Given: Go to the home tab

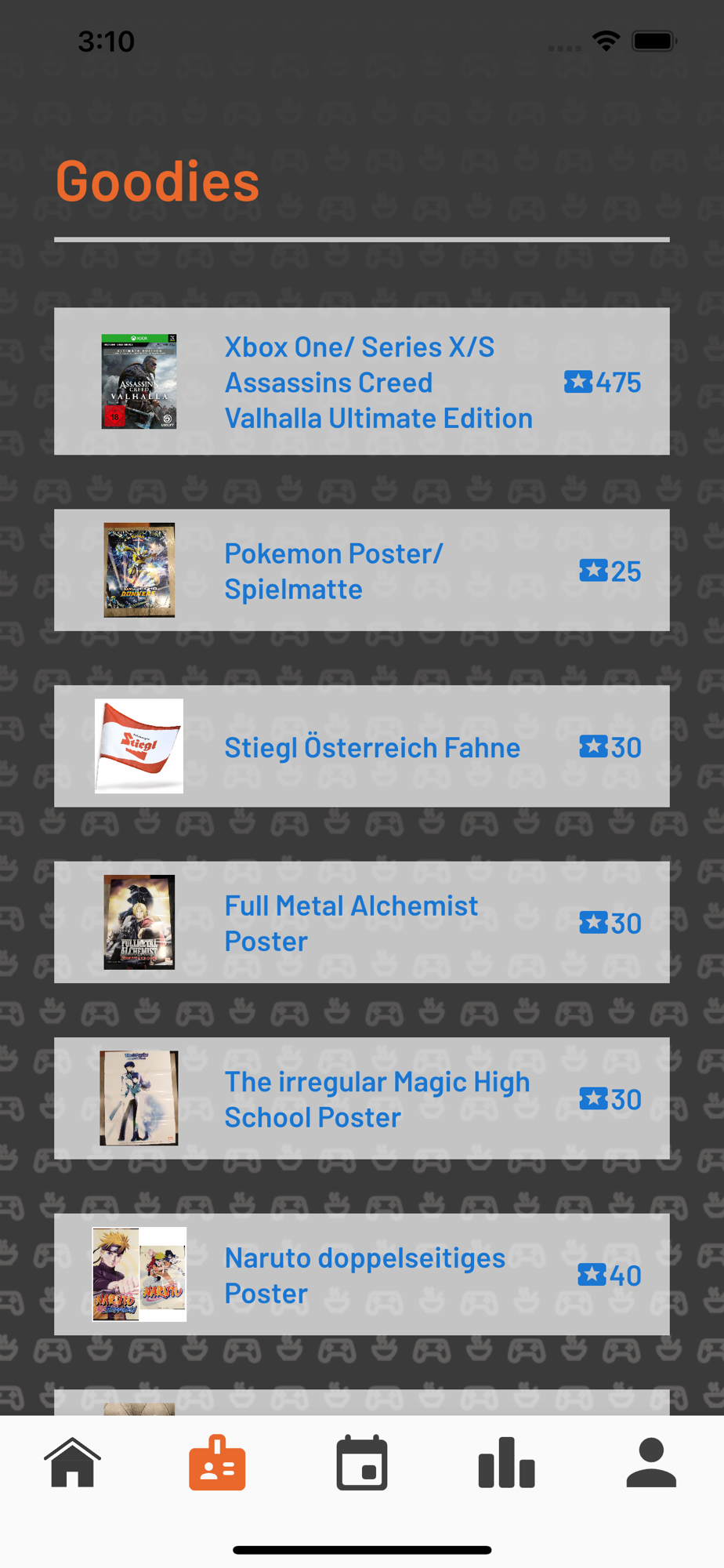Looking at the screenshot, I should point(73,1463).
